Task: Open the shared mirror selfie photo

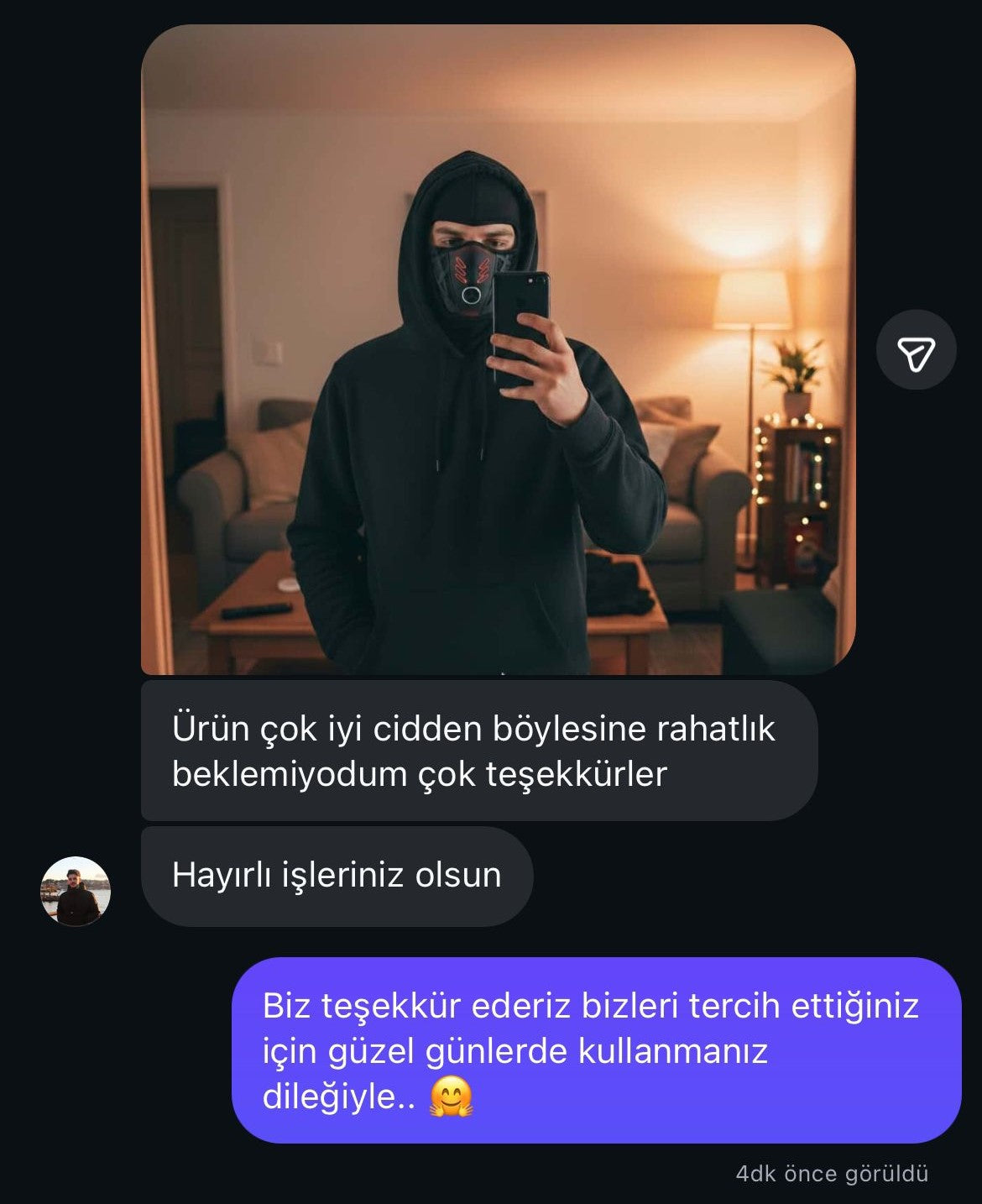Action: (498, 349)
